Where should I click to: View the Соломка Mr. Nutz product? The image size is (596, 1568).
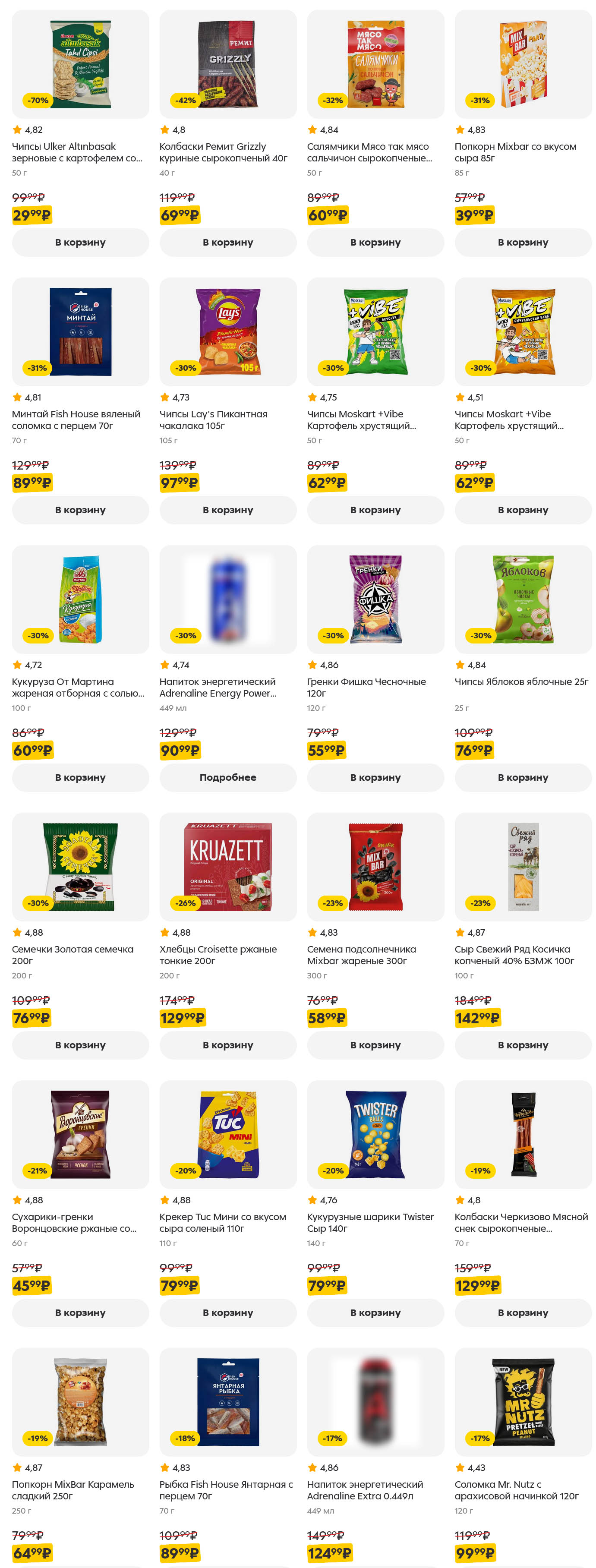[x=522, y=1402]
